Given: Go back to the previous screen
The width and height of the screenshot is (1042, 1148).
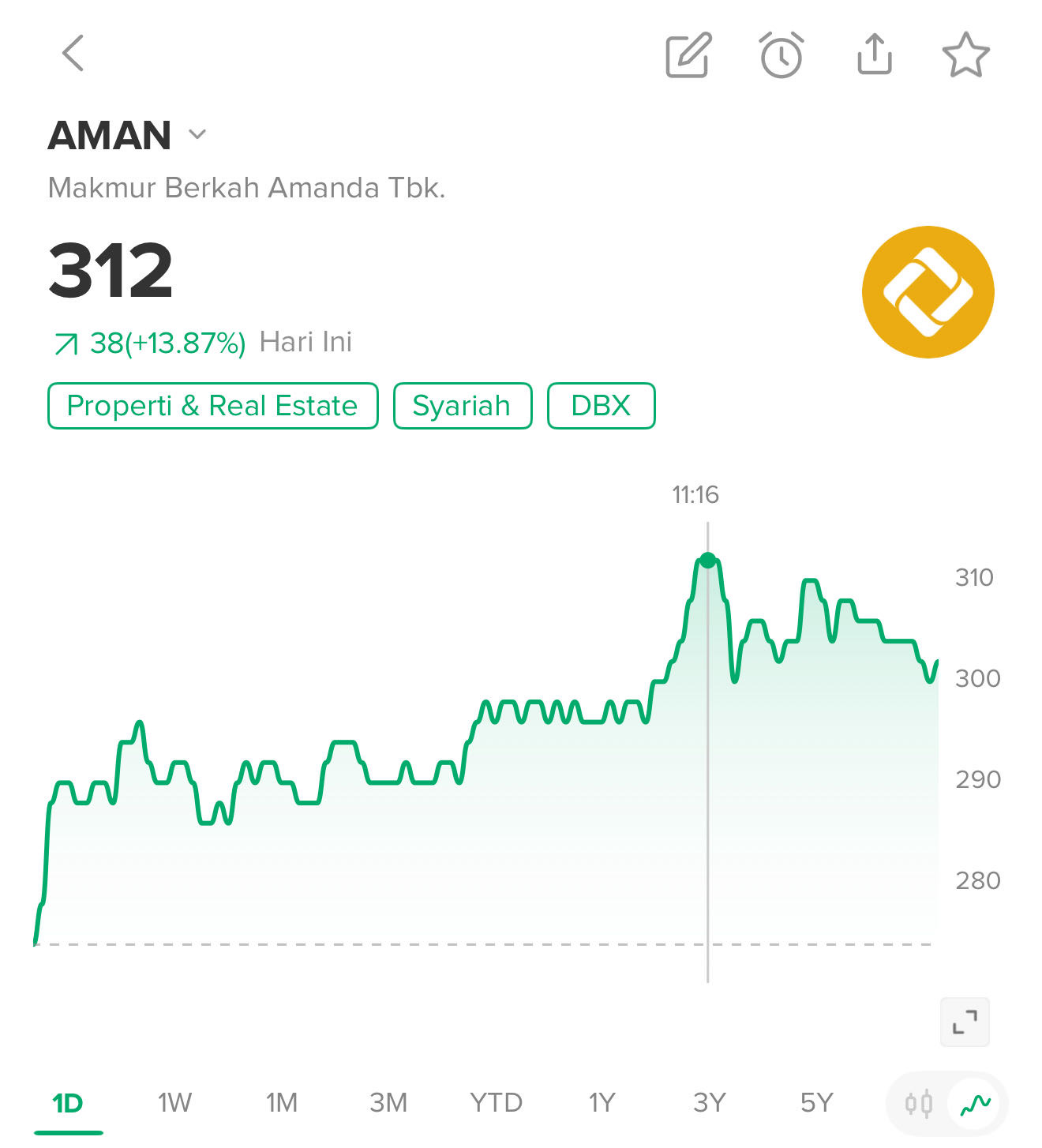Looking at the screenshot, I should [73, 54].
